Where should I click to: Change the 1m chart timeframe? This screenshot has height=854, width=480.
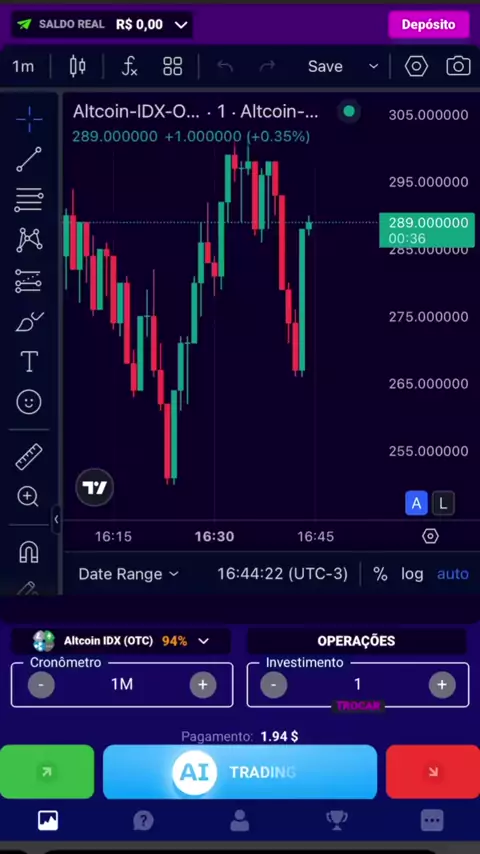23,66
